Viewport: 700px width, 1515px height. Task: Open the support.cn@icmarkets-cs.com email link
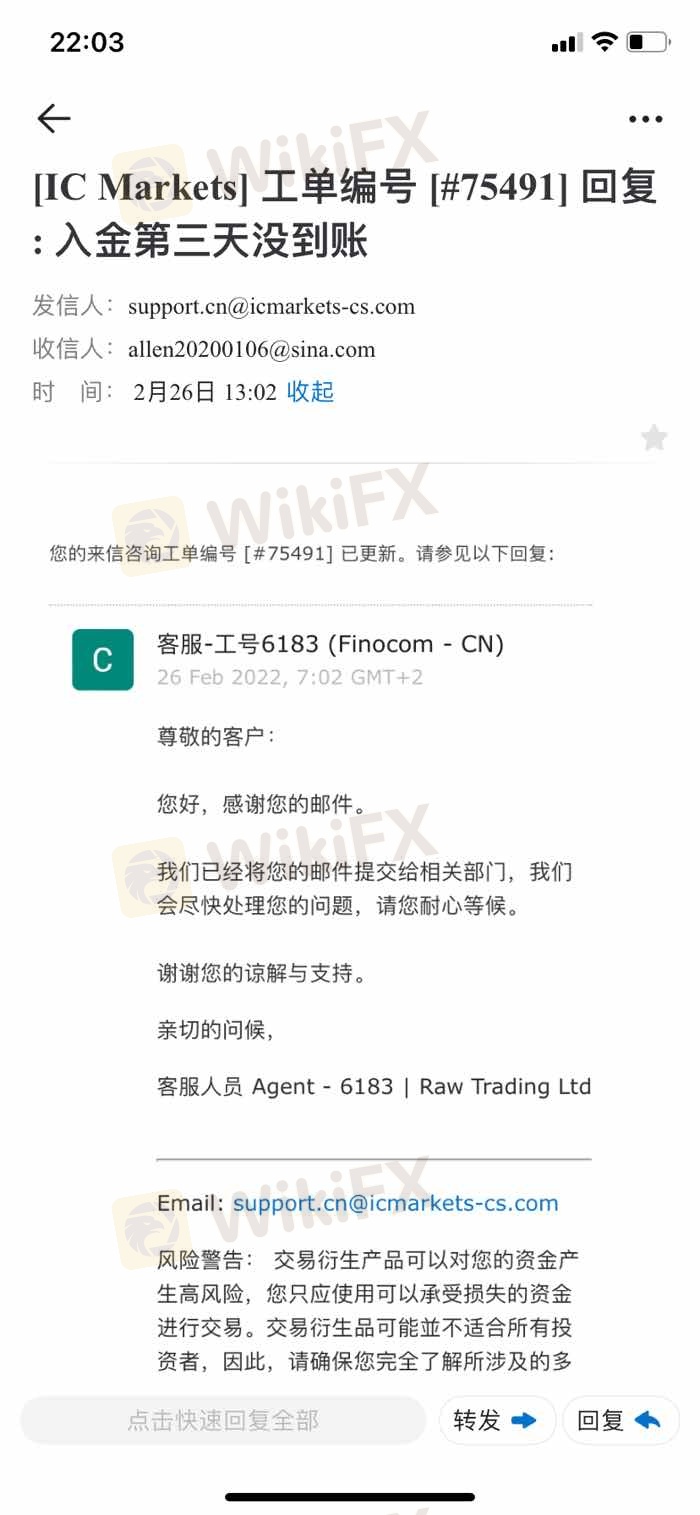395,1203
